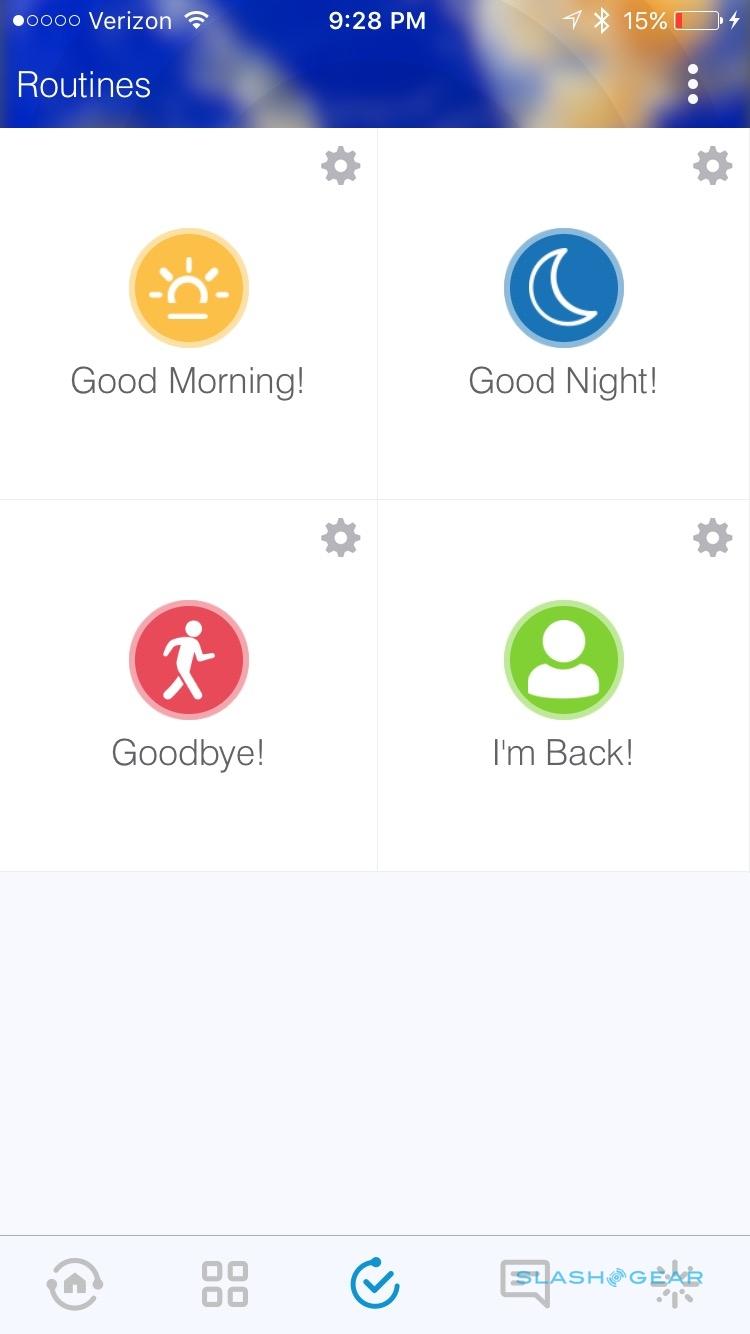Open settings gear for Good Morning!
Screen dimensions: 750x1334
click(340, 166)
